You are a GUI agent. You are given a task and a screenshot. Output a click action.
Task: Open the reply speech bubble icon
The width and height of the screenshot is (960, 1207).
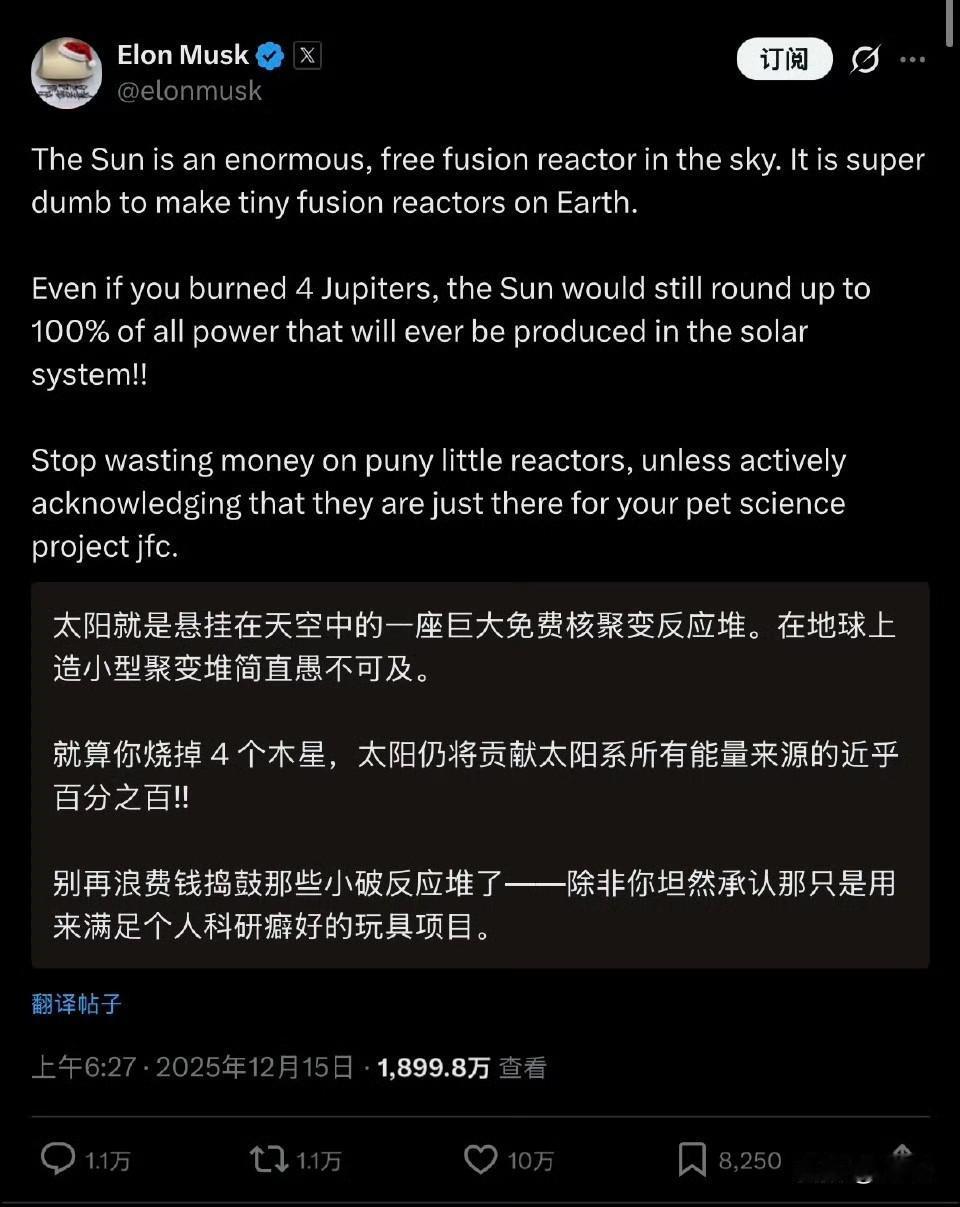click(x=60, y=1159)
